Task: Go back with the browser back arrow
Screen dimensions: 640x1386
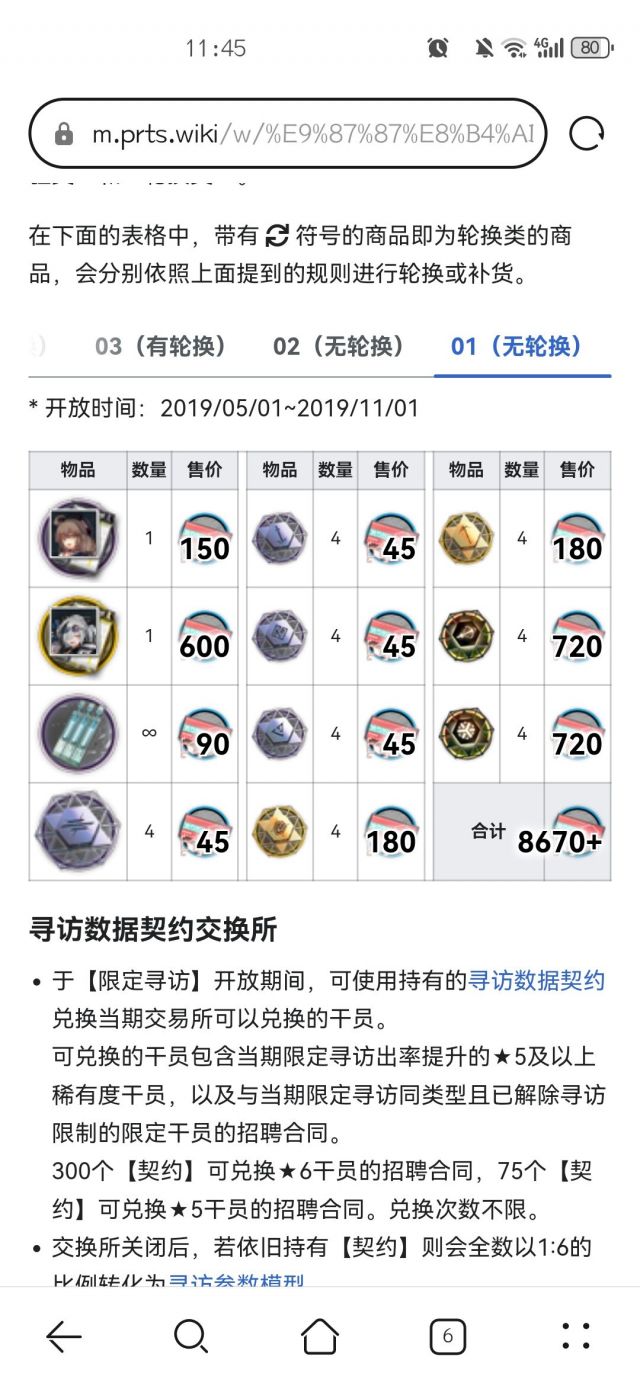Action: 64,1336
